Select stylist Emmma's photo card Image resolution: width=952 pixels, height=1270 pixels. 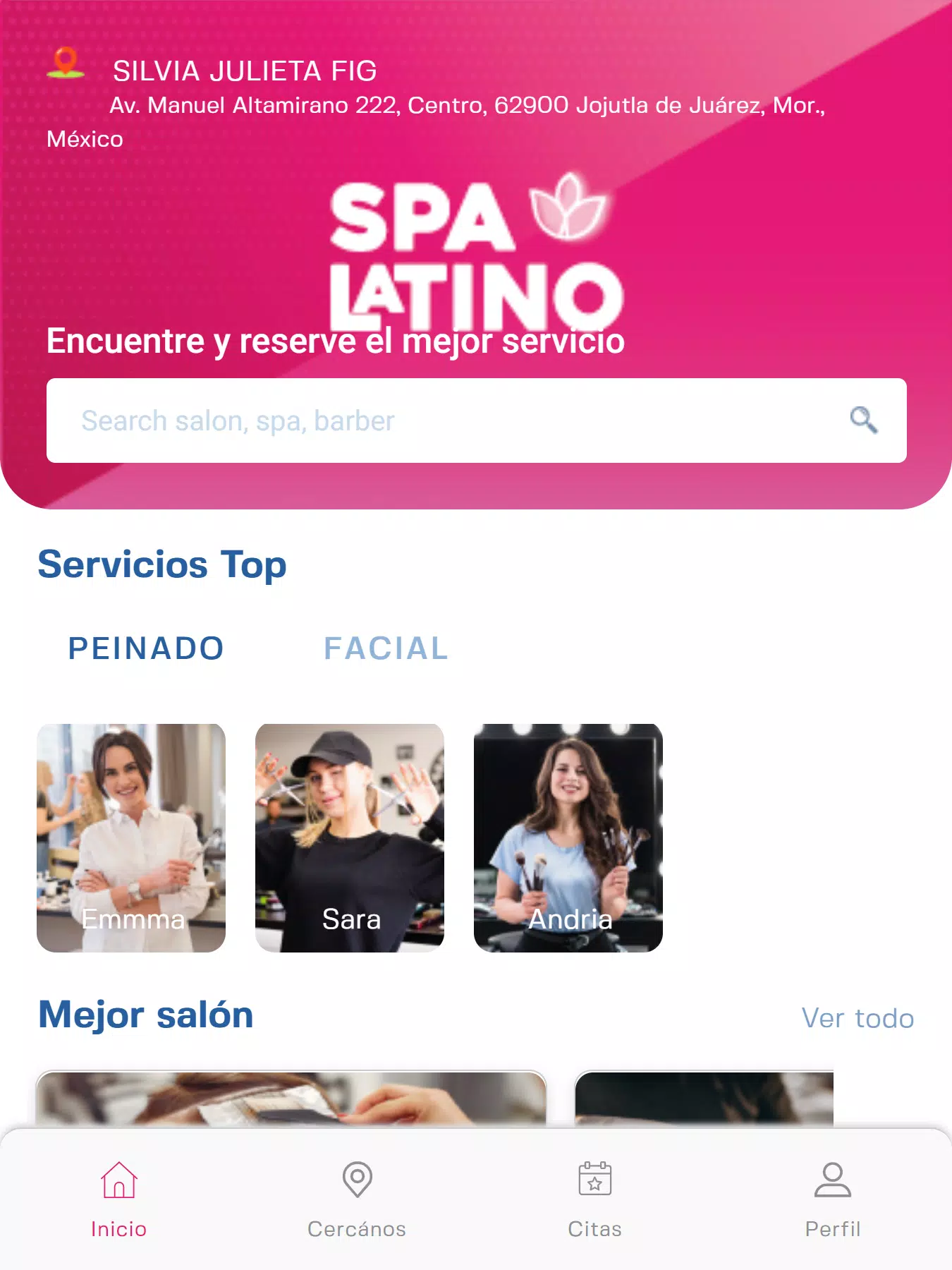132,840
